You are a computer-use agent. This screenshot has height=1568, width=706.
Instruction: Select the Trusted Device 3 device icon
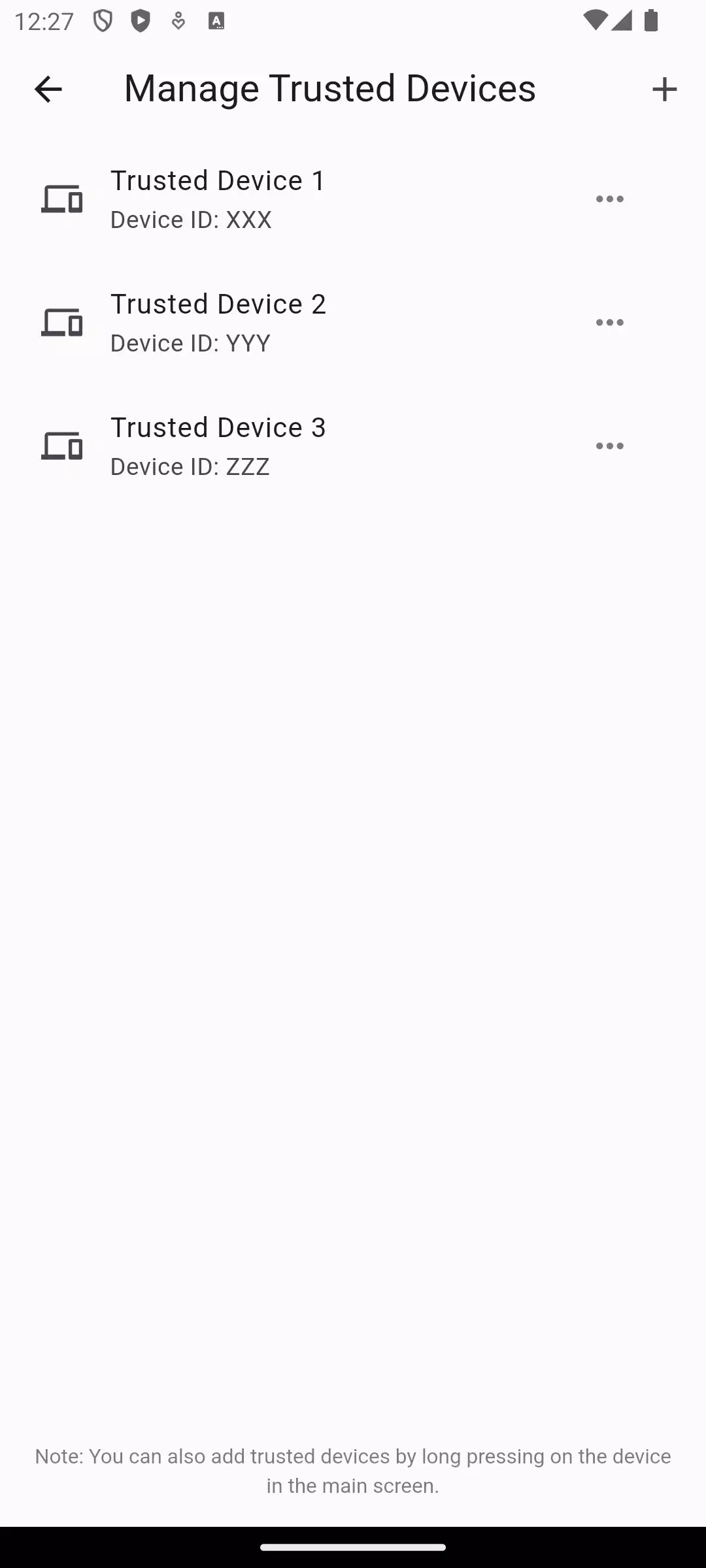tap(62, 446)
